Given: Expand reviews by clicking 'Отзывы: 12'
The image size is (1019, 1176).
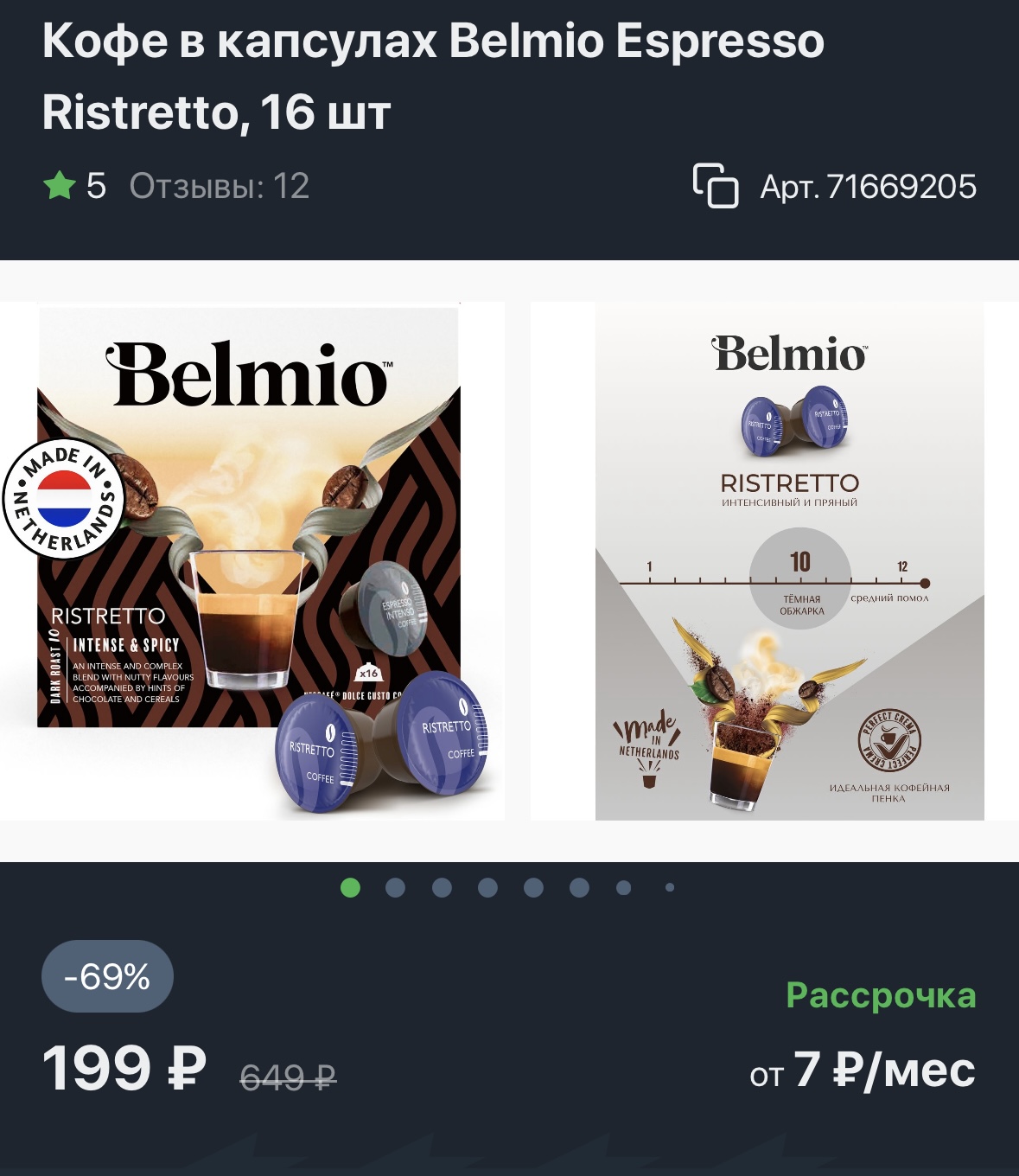Looking at the screenshot, I should pos(218,185).
